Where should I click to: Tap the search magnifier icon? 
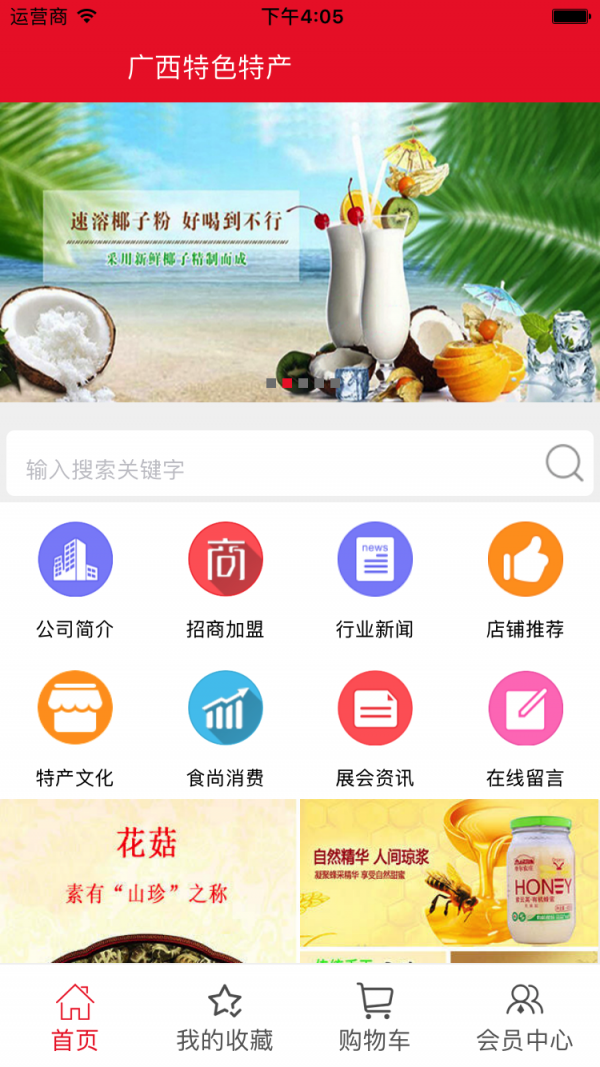point(564,464)
